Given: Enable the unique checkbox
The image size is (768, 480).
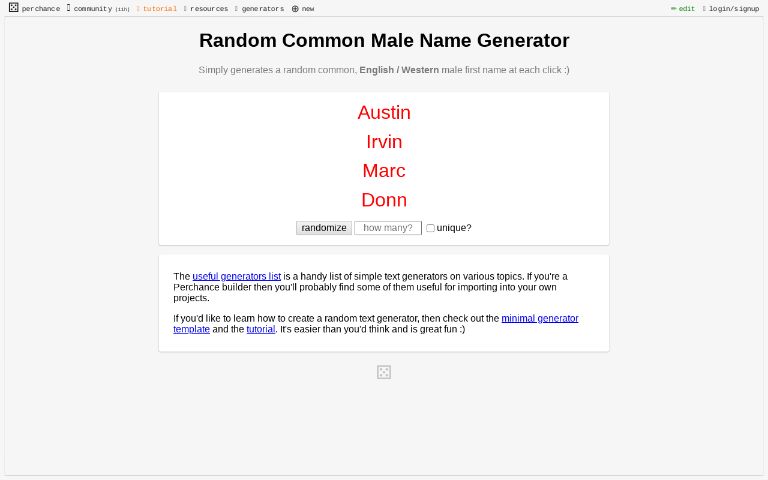Looking at the screenshot, I should [430, 228].
